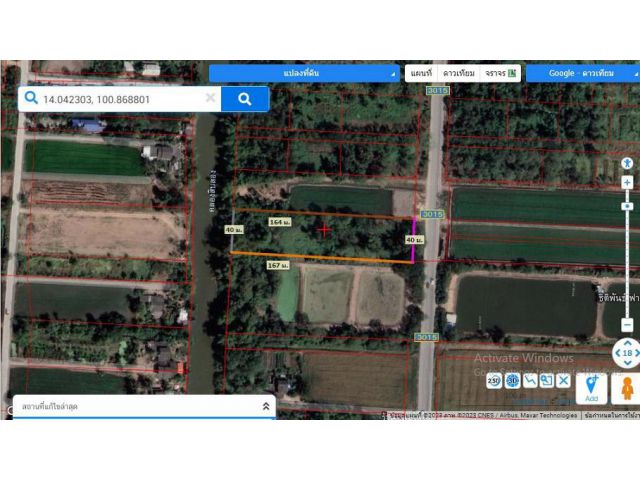This screenshot has width=640, height=480.
Task: Zoom in with the plus button
Action: pos(627,183)
